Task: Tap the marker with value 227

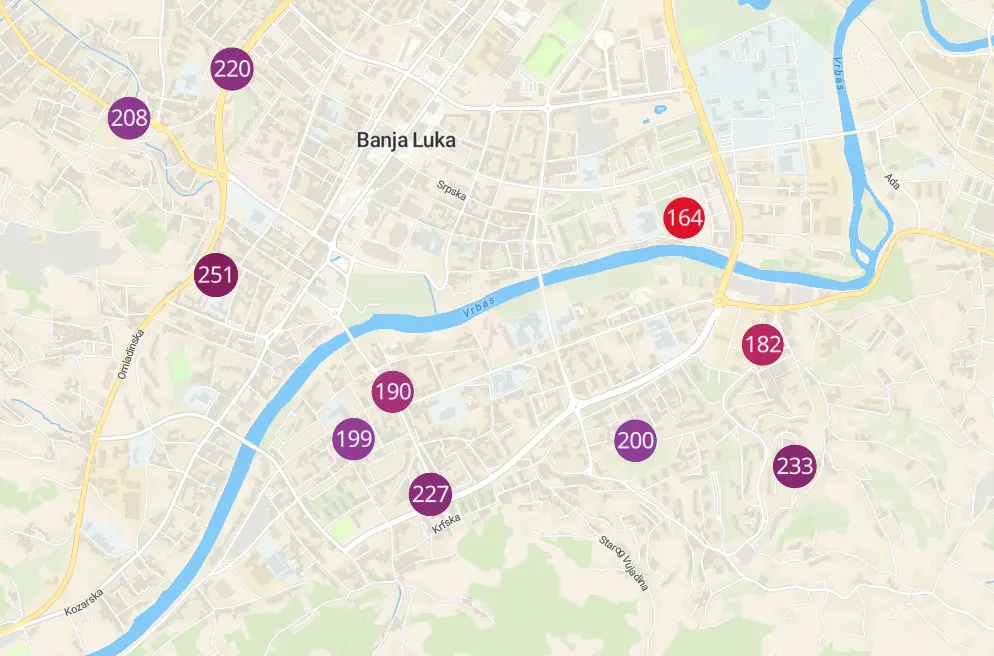Action: click(x=431, y=493)
